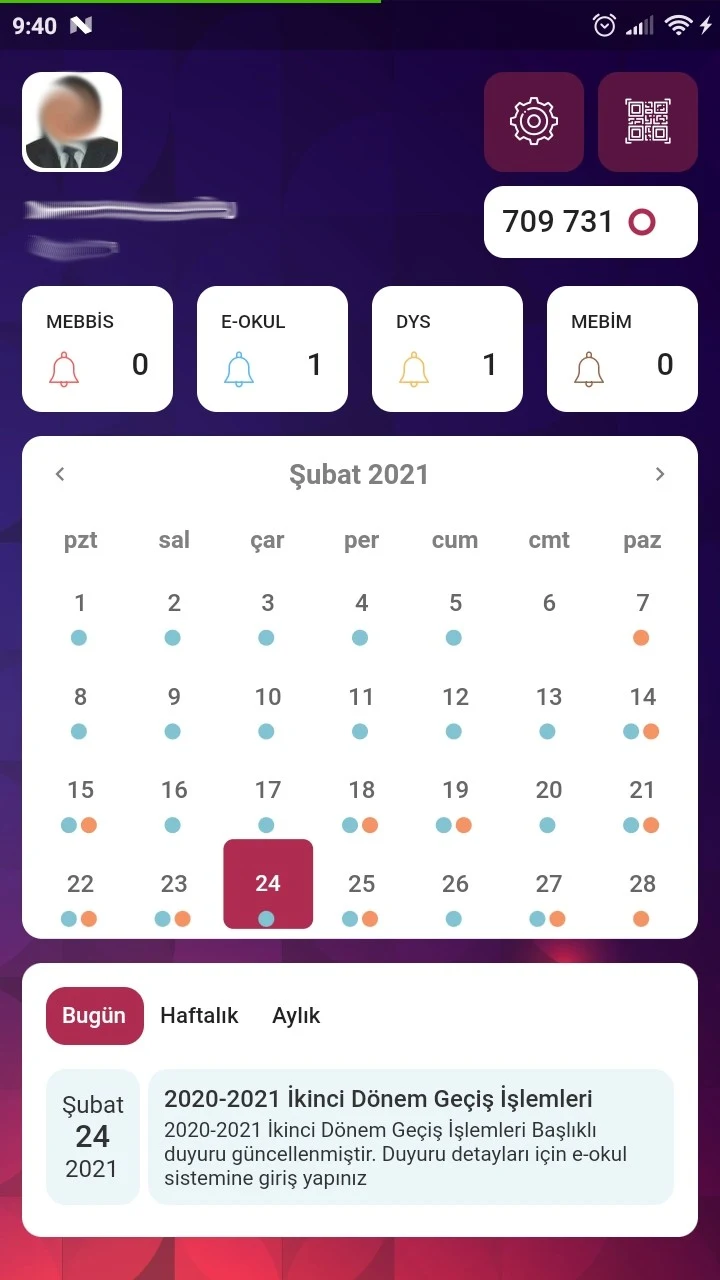Select the Bugün tab
This screenshot has width=720, height=1280.
point(95,1016)
